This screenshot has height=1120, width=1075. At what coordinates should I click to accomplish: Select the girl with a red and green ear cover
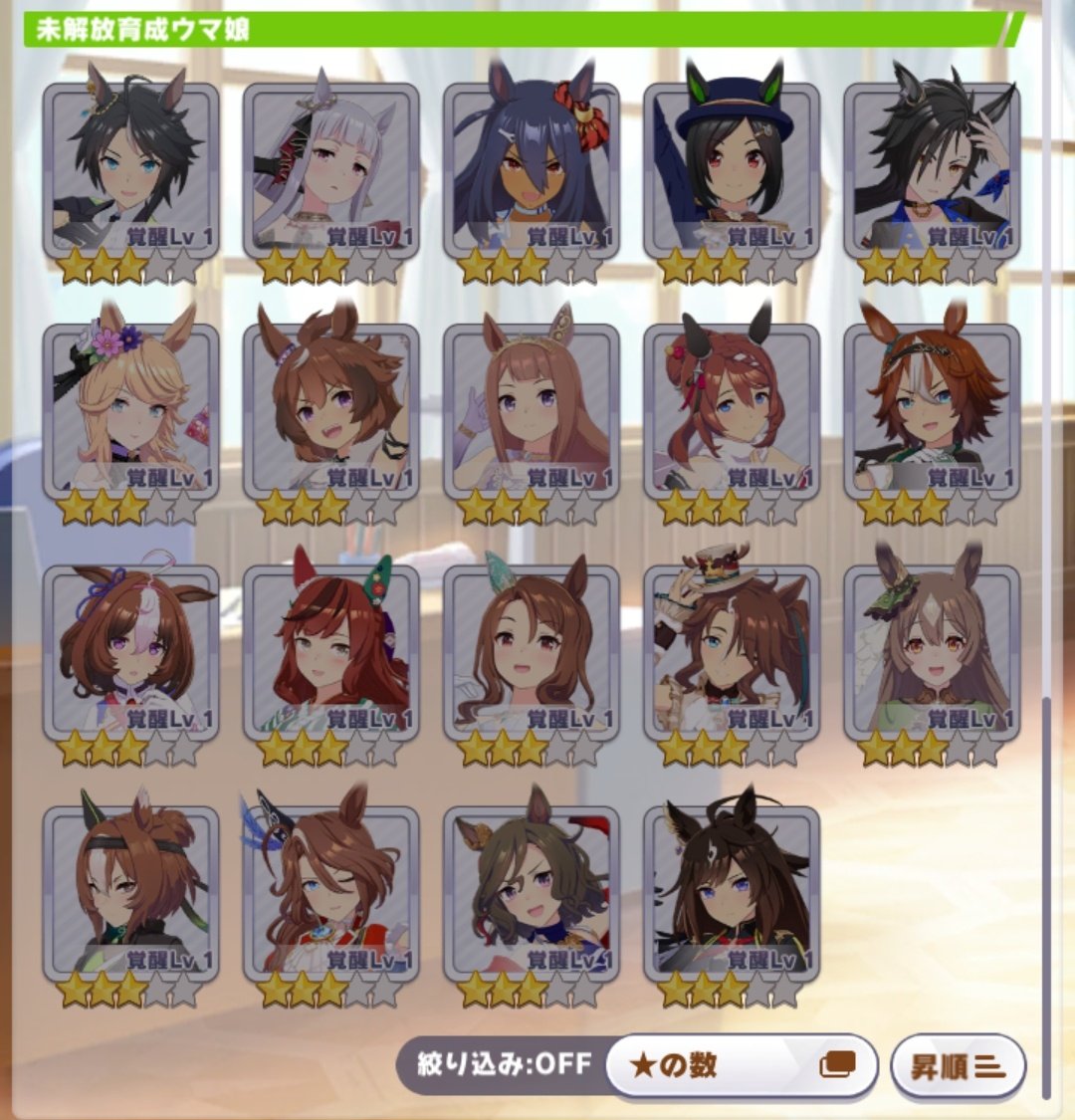pos(330,652)
